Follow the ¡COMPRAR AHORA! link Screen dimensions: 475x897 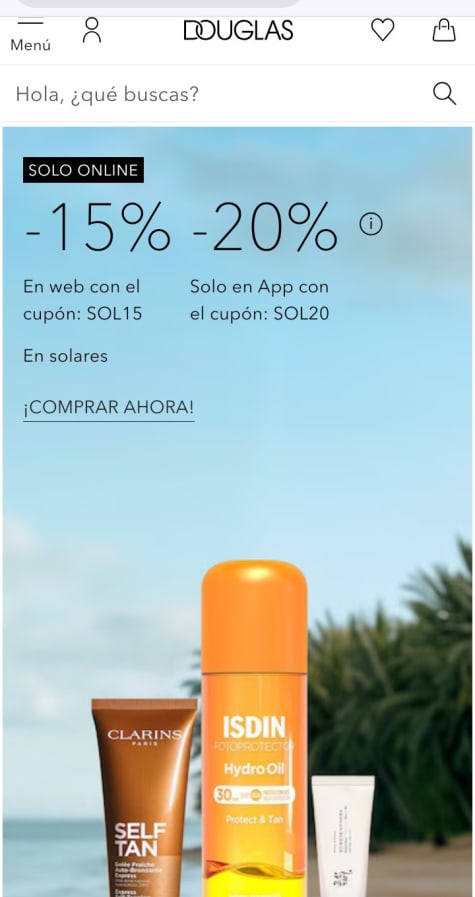[109, 408]
